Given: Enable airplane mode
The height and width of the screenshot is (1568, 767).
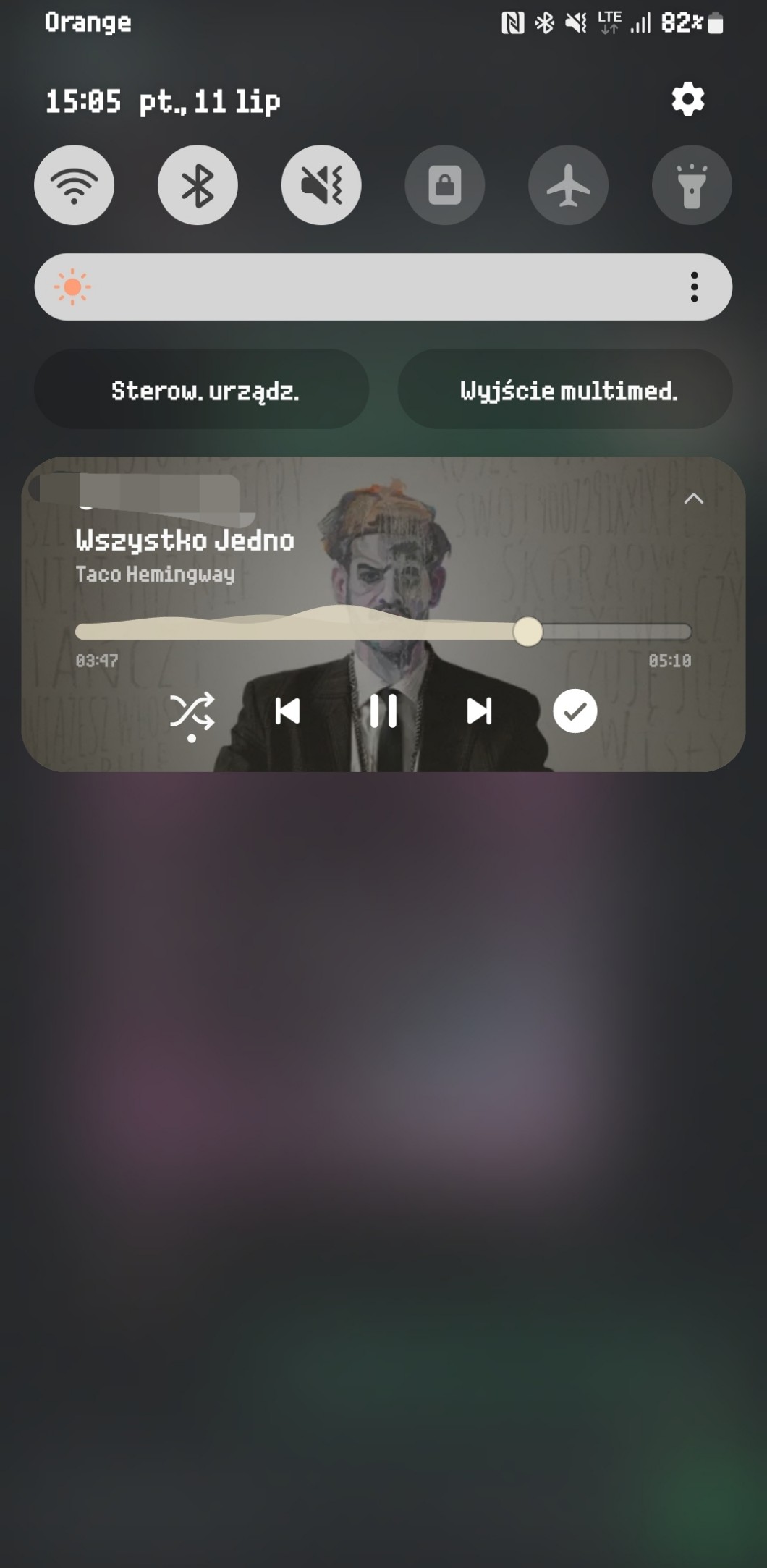Looking at the screenshot, I should click(569, 185).
